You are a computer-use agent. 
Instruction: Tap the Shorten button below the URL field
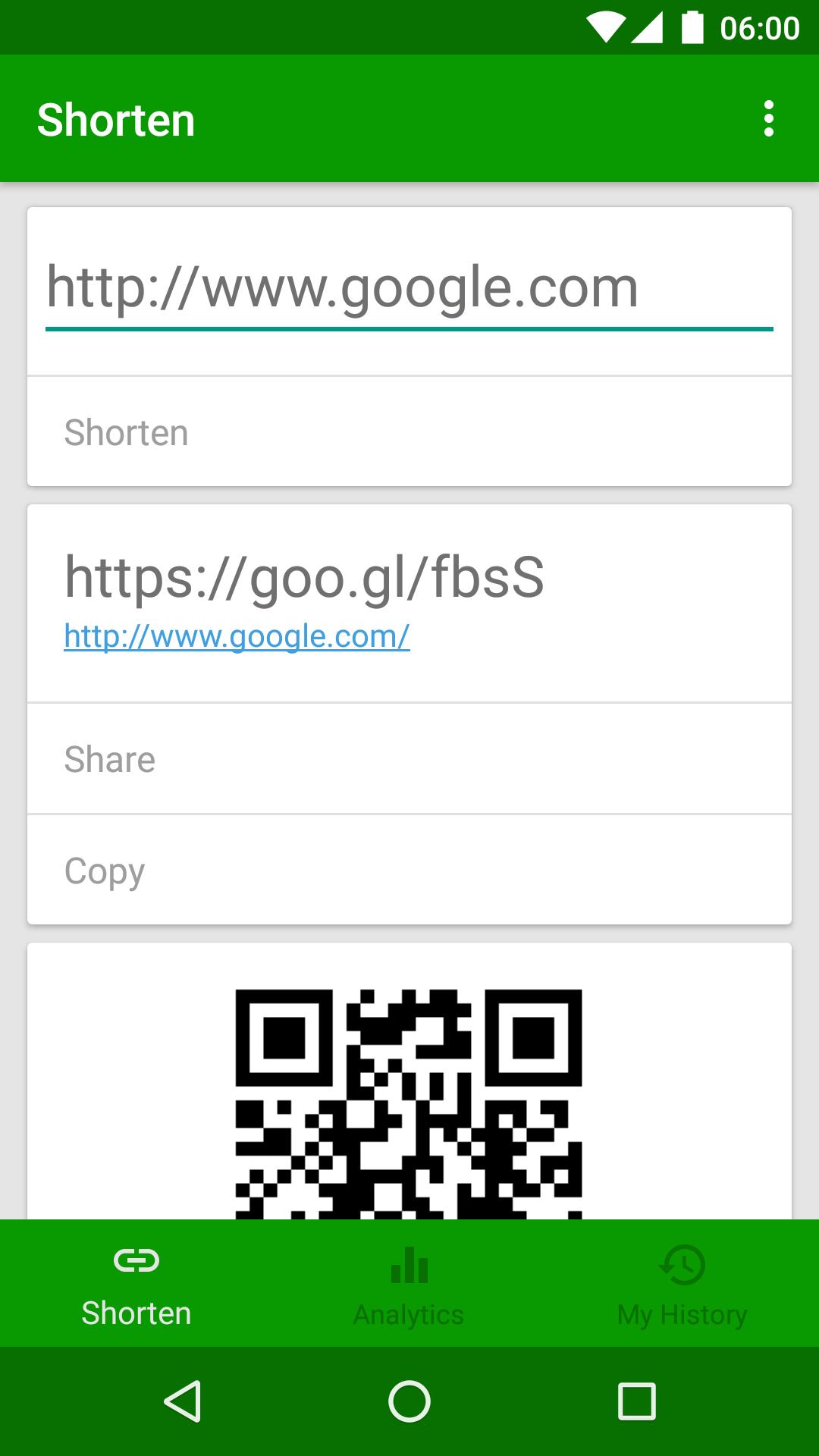pyautogui.click(x=409, y=431)
